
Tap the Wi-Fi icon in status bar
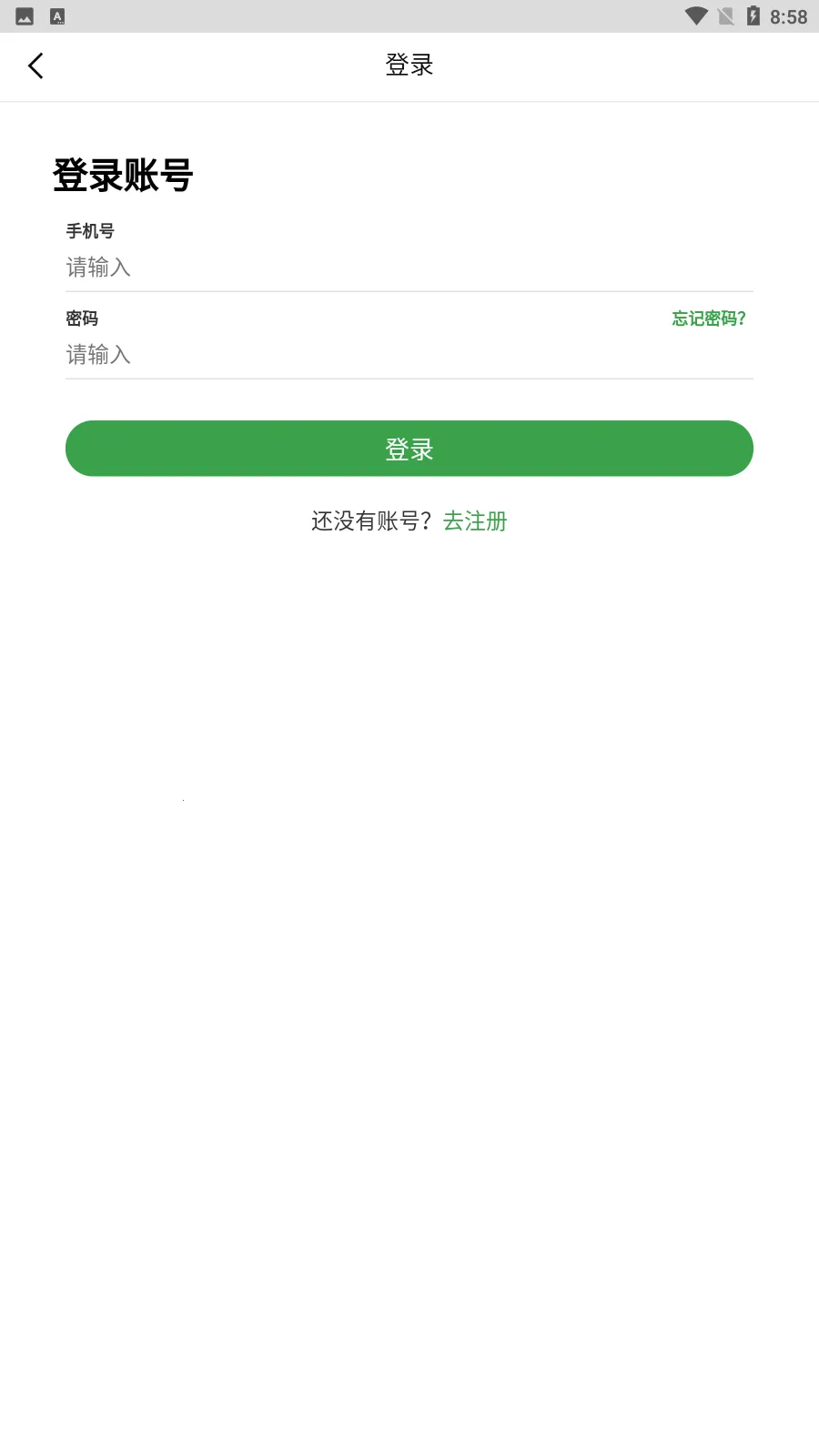[696, 15]
